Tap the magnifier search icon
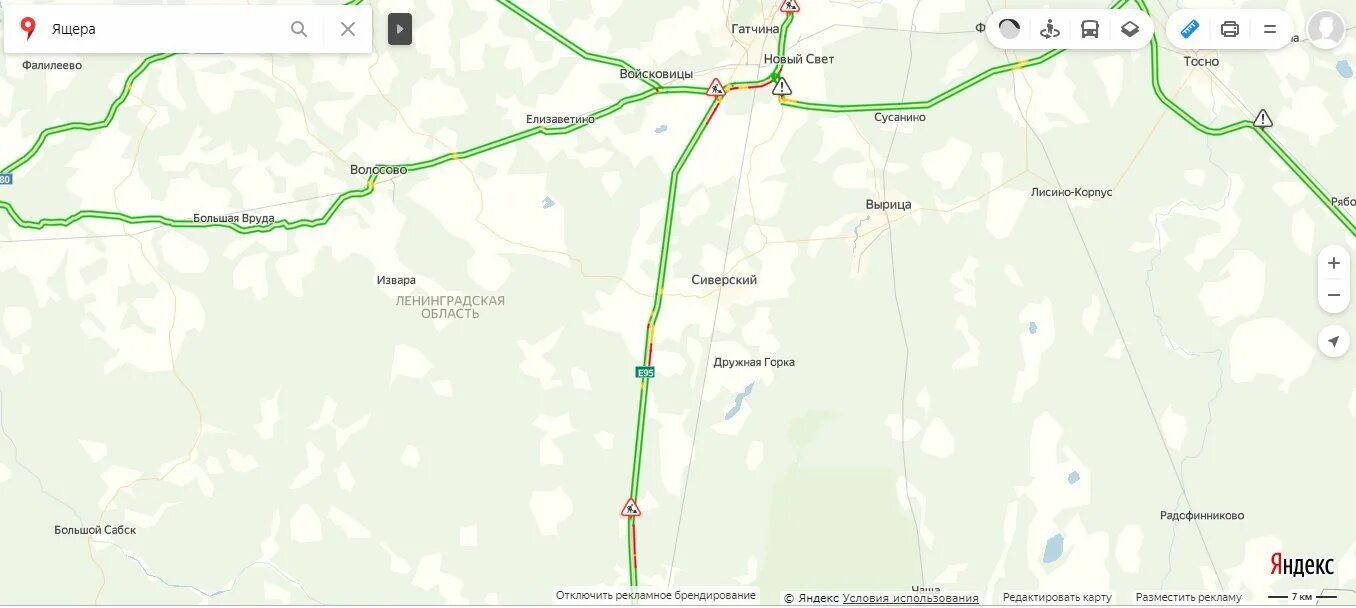Viewport: 1356px width, 608px height. pos(299,29)
